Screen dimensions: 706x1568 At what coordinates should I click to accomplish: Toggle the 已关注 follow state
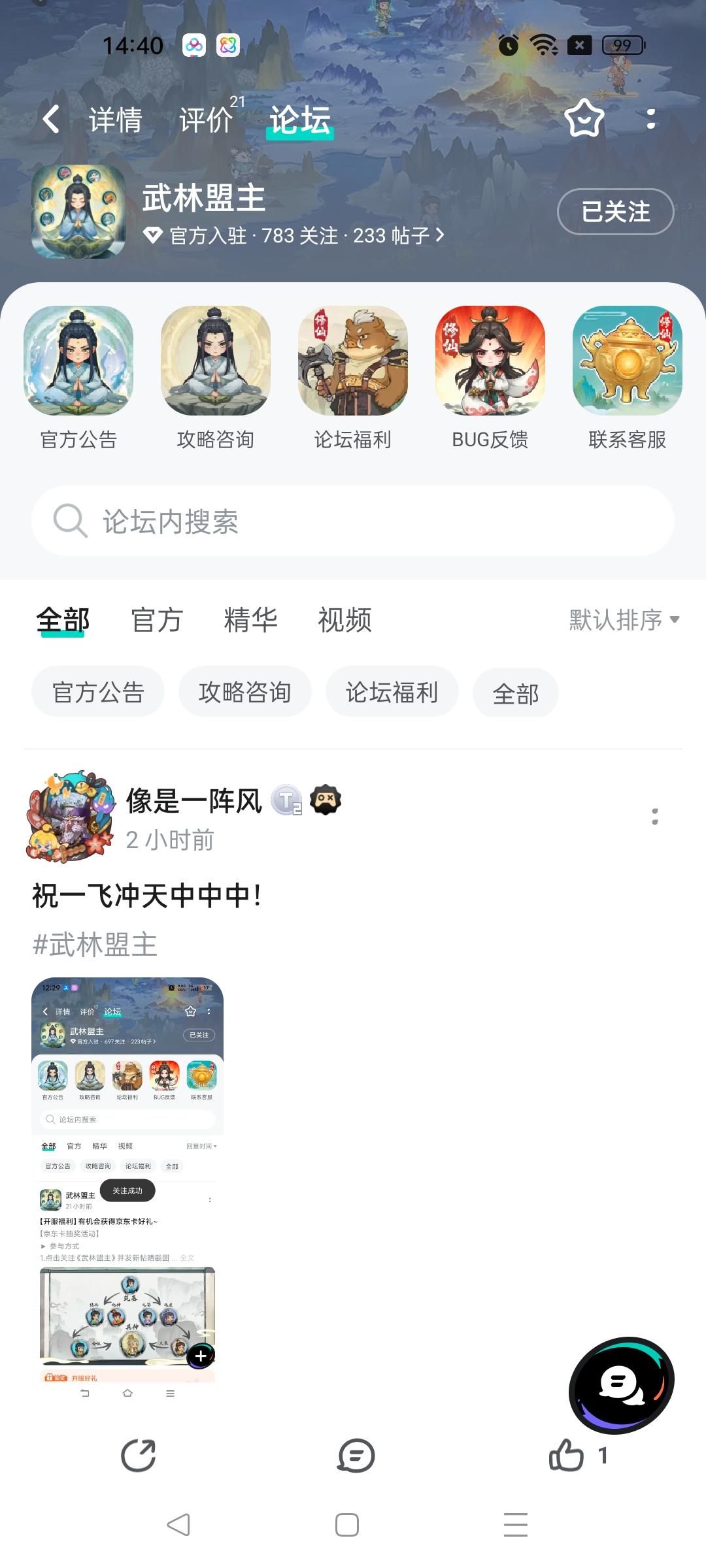pos(615,212)
